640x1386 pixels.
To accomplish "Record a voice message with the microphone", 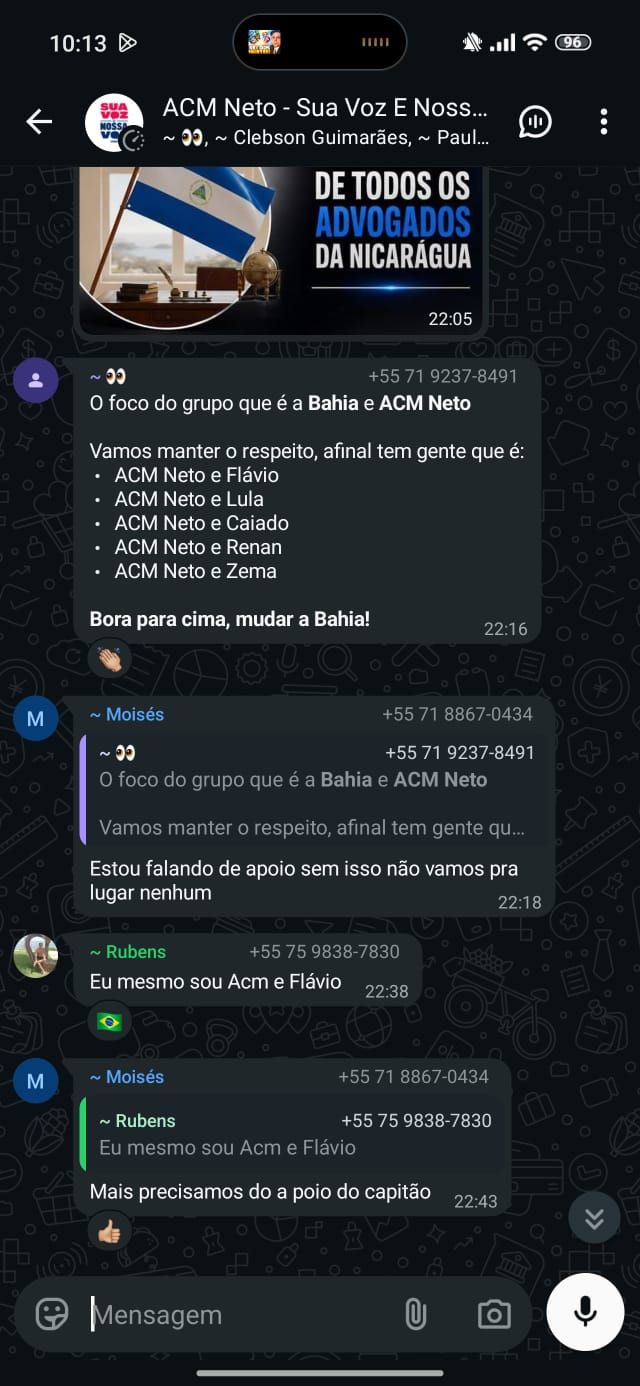I will point(585,1312).
